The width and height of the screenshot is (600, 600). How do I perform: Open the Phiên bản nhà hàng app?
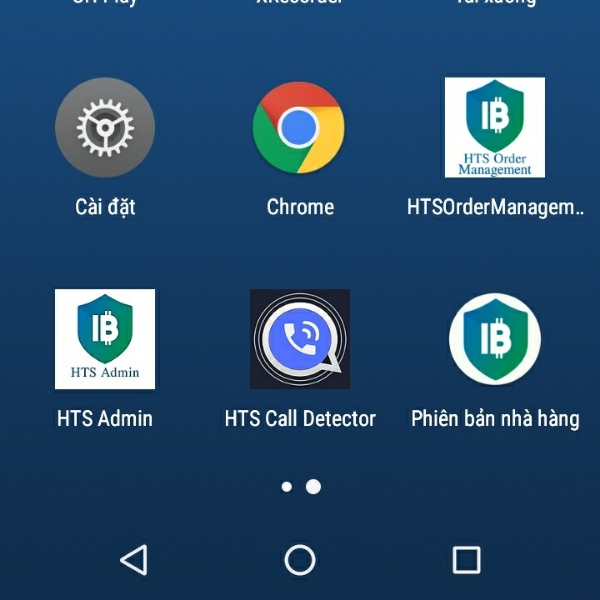495,339
